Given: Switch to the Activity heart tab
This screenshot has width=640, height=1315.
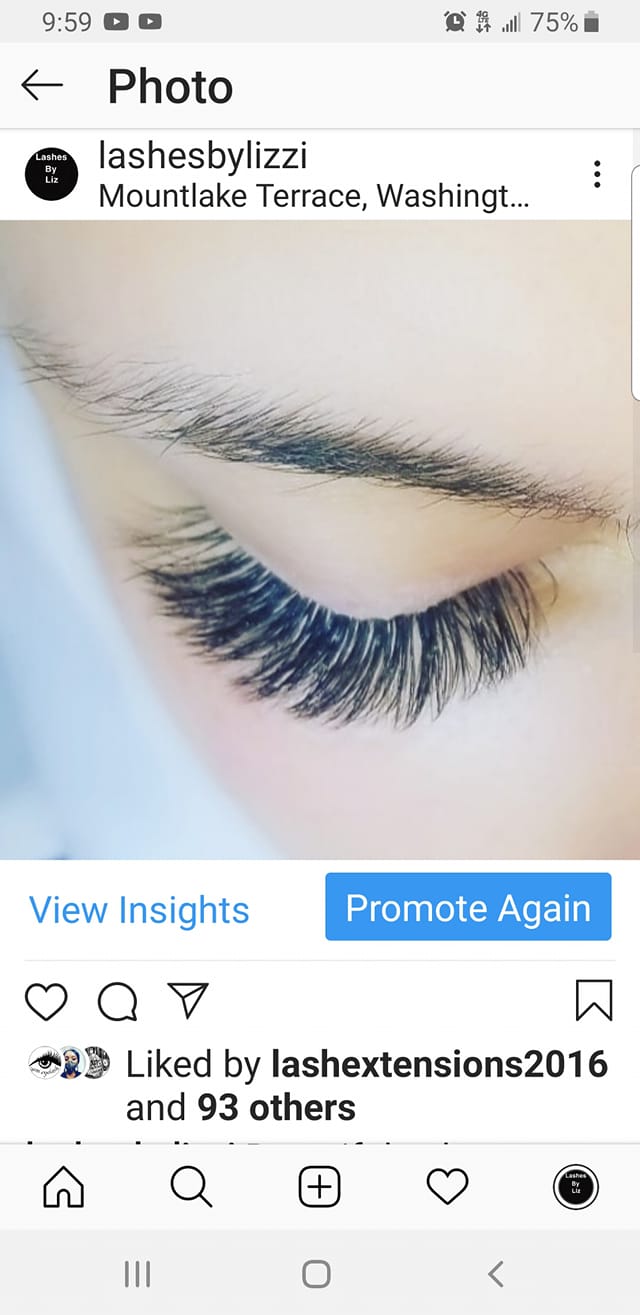Looking at the screenshot, I should 447,1187.
